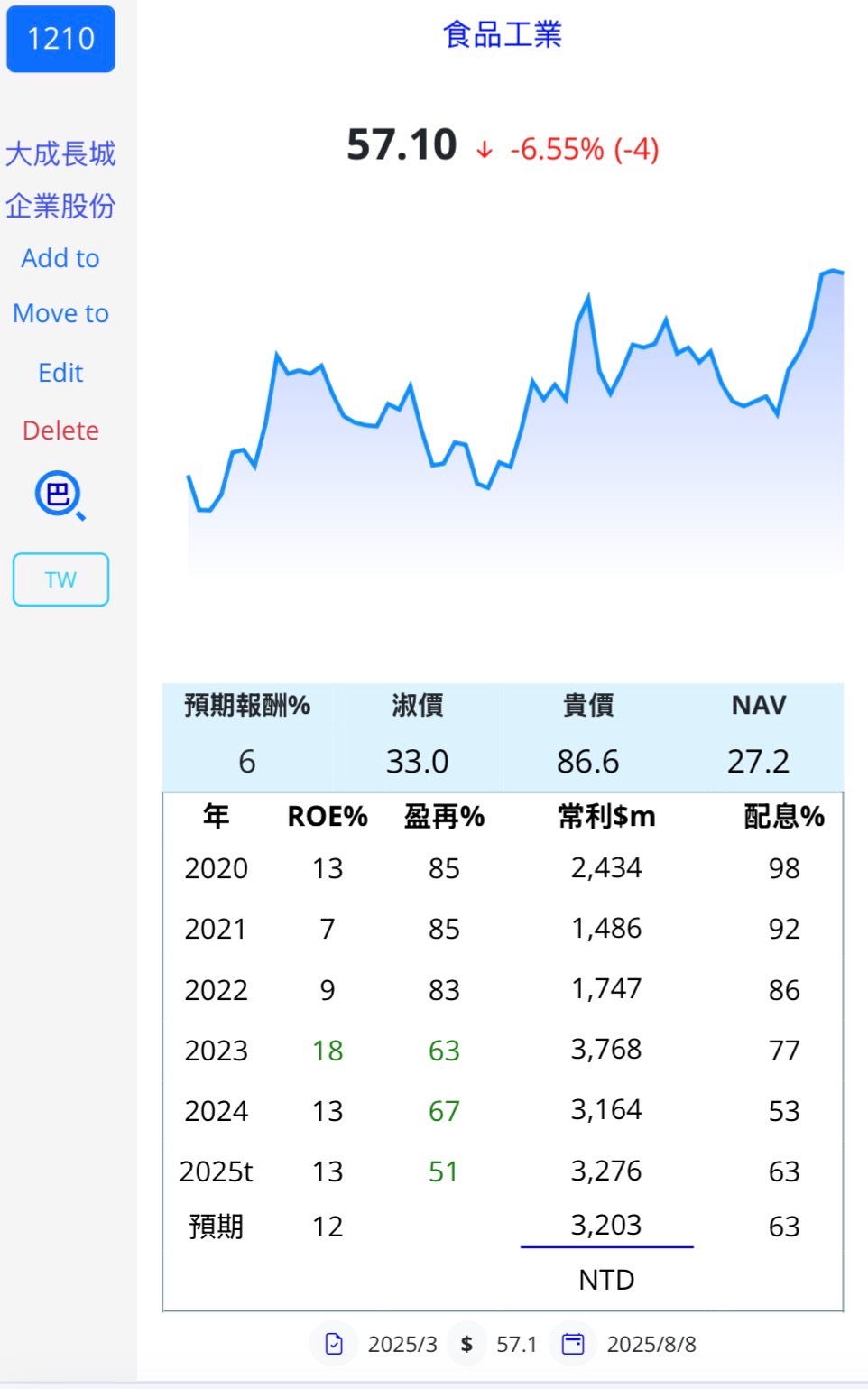This screenshot has height=1389, width=868.
Task: Tap the 2025/3 report date icon
Action: [334, 1344]
